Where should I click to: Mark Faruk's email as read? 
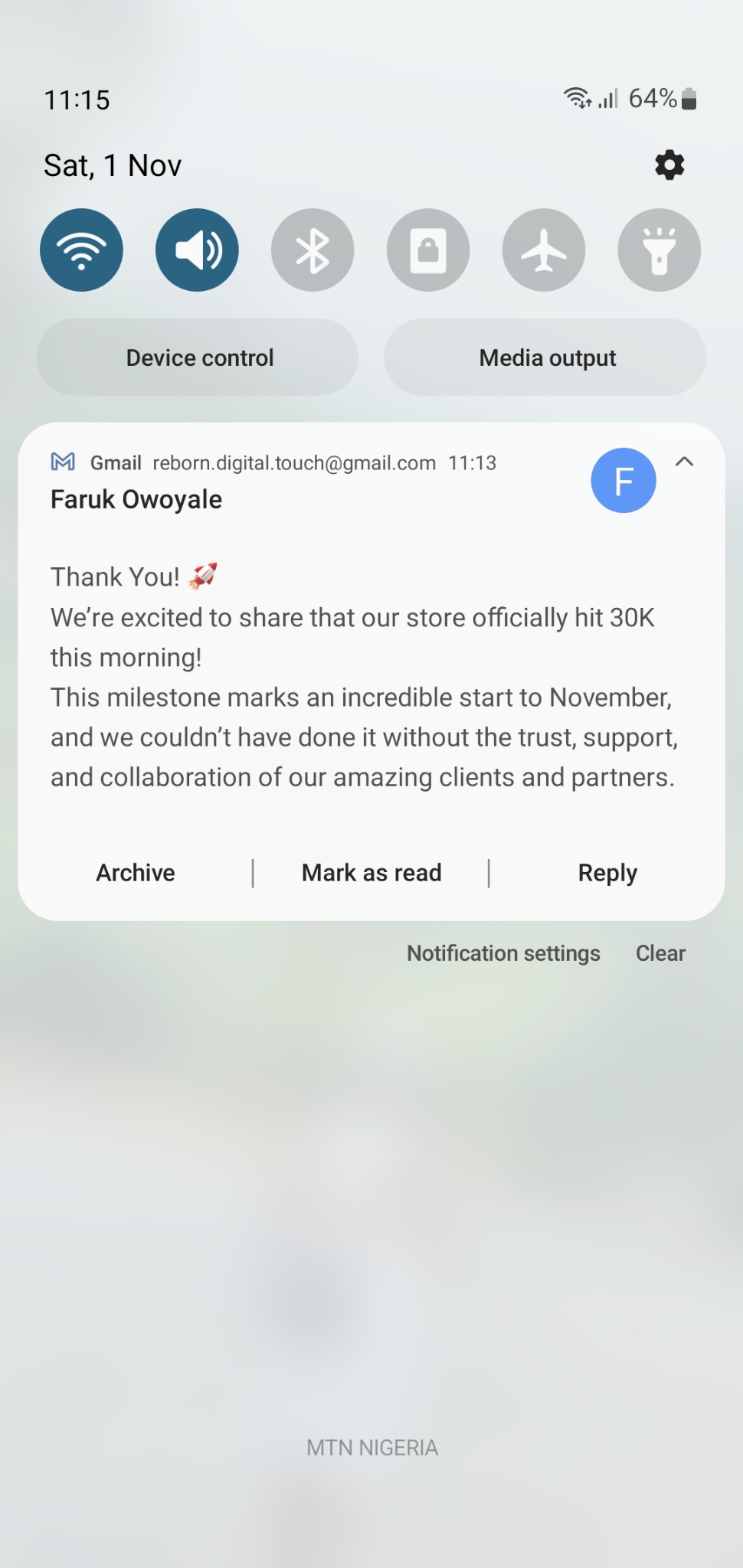pyautogui.click(x=371, y=873)
